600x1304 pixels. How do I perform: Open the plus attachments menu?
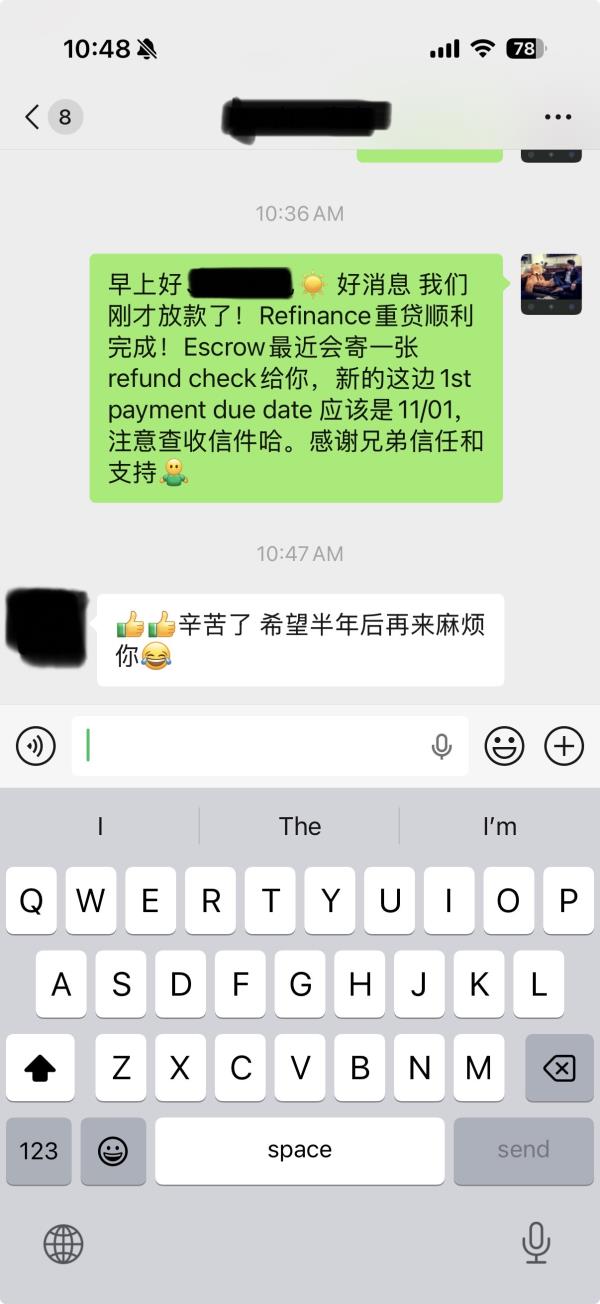(564, 746)
